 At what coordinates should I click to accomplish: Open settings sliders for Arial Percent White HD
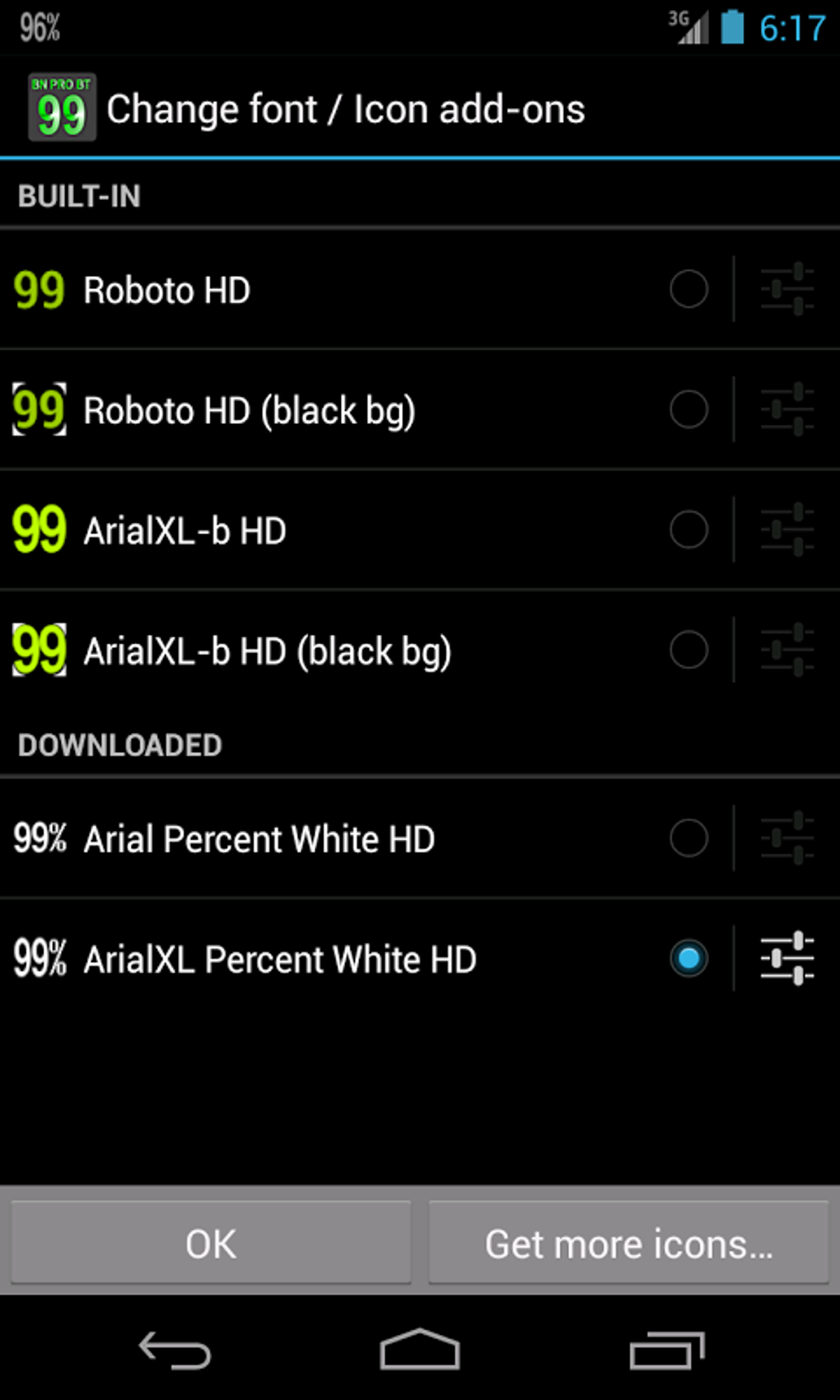[x=786, y=838]
